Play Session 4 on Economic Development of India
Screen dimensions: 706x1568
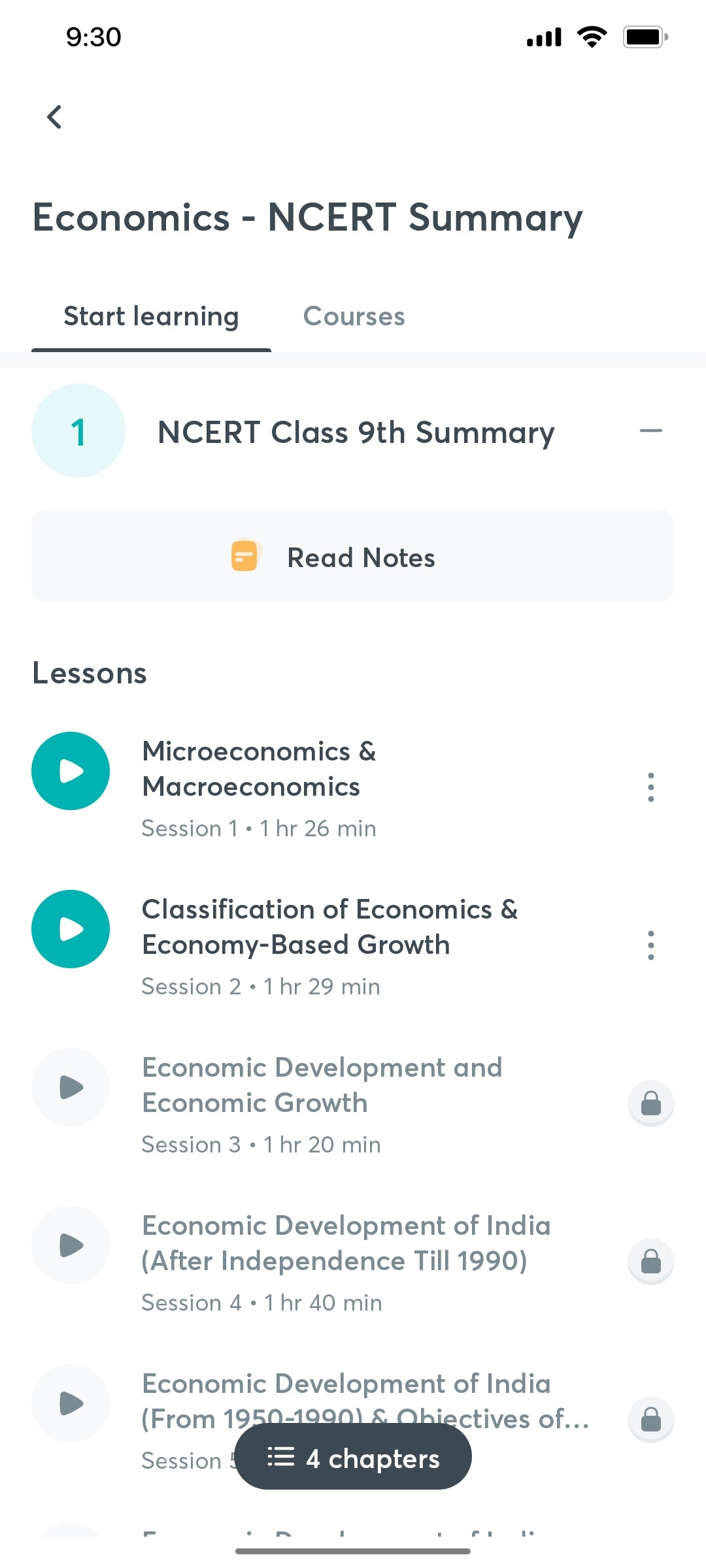[x=70, y=1245]
